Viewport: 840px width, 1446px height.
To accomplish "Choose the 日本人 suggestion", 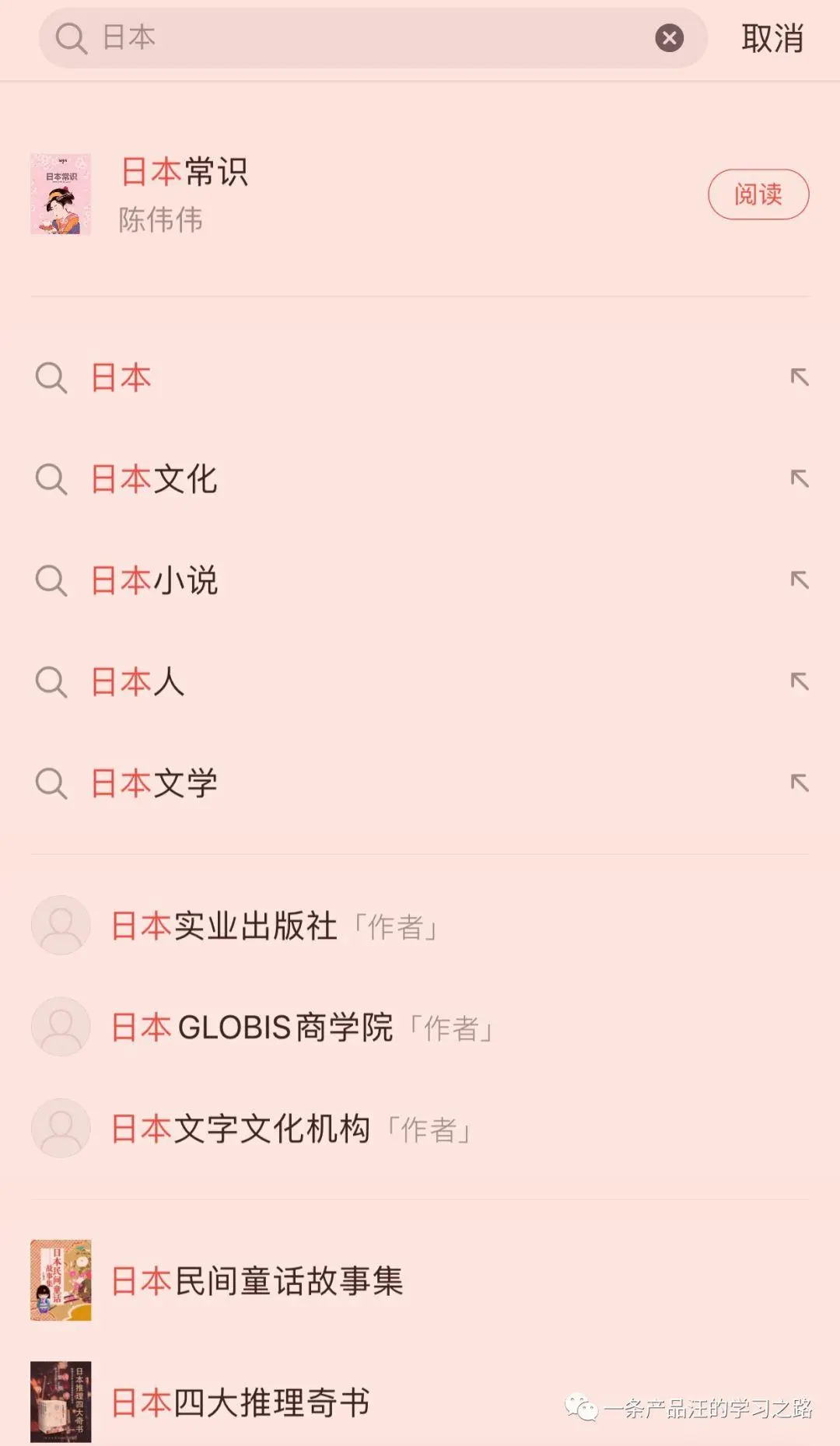I will (x=138, y=682).
